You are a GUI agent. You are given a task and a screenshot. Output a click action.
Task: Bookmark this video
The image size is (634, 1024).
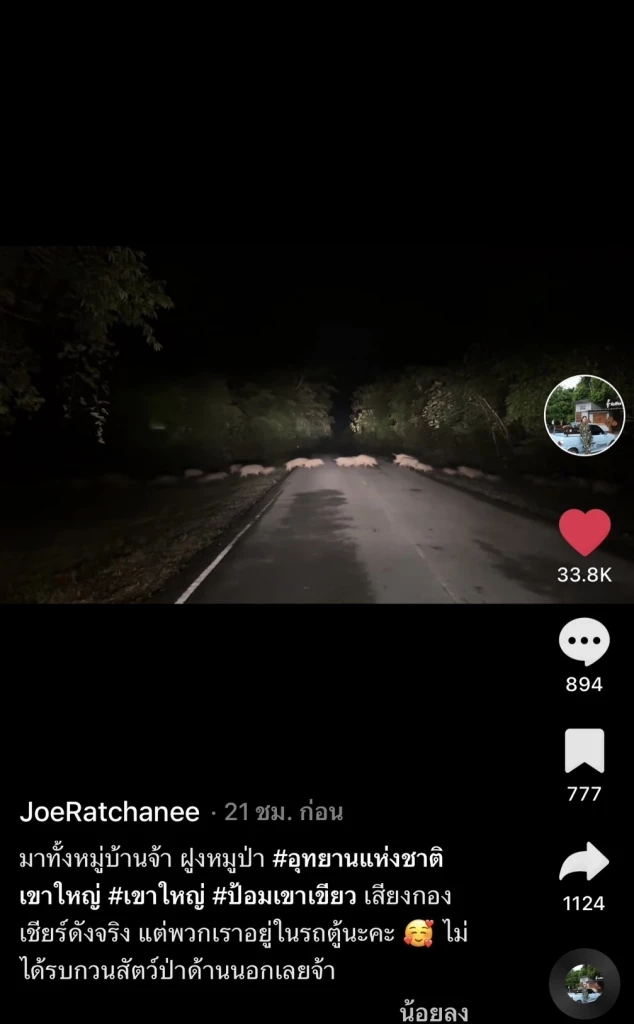tap(584, 751)
